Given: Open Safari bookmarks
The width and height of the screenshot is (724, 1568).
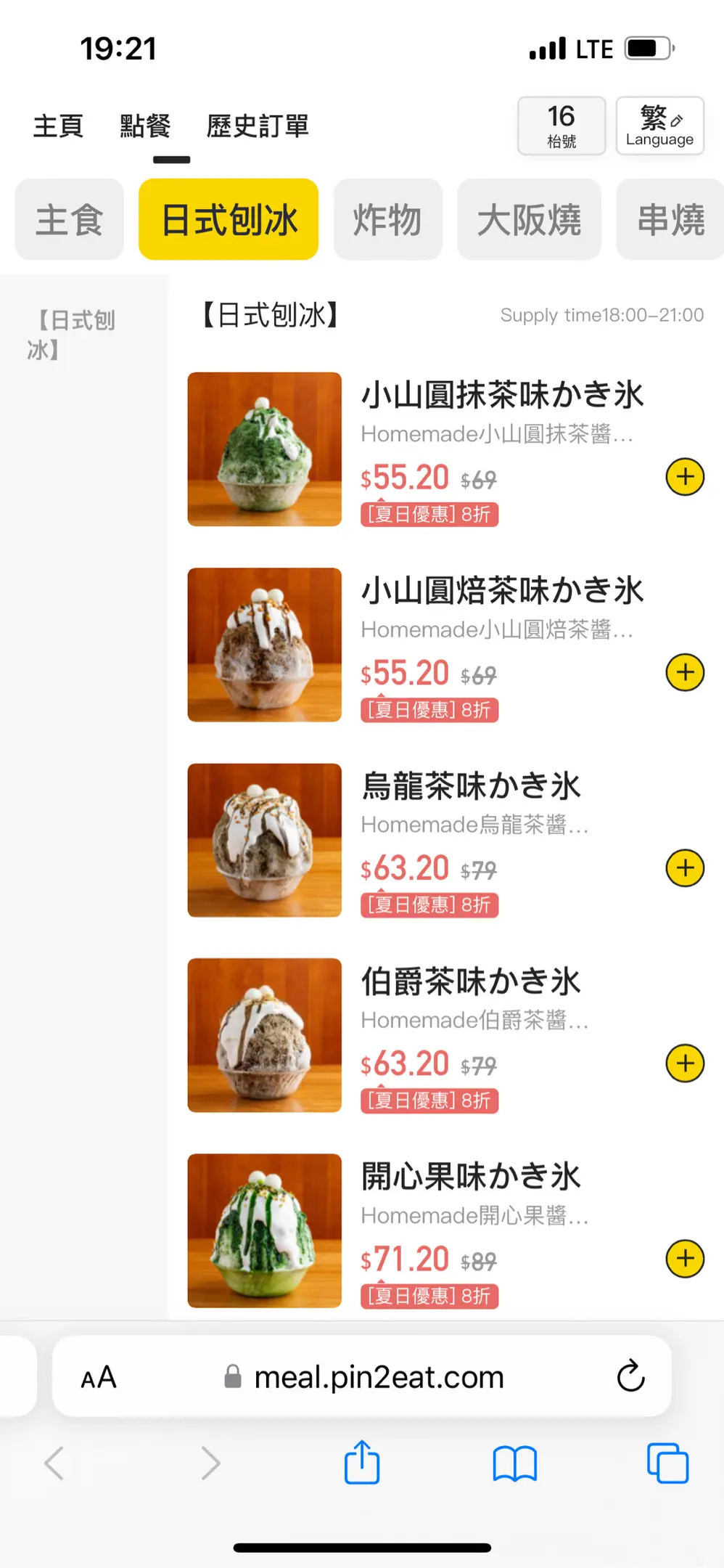Looking at the screenshot, I should coord(514,1463).
